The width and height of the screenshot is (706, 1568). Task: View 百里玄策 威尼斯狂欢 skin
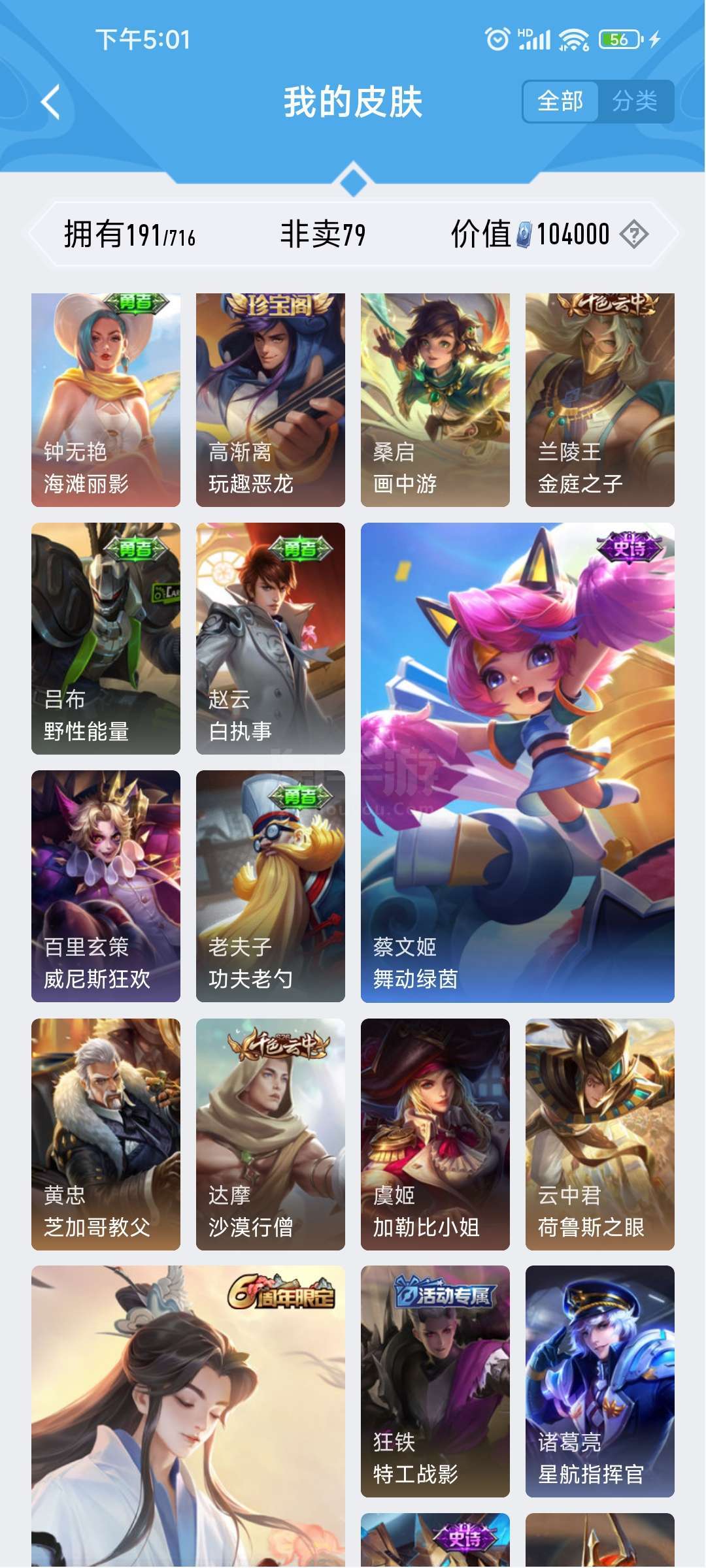coord(106,886)
